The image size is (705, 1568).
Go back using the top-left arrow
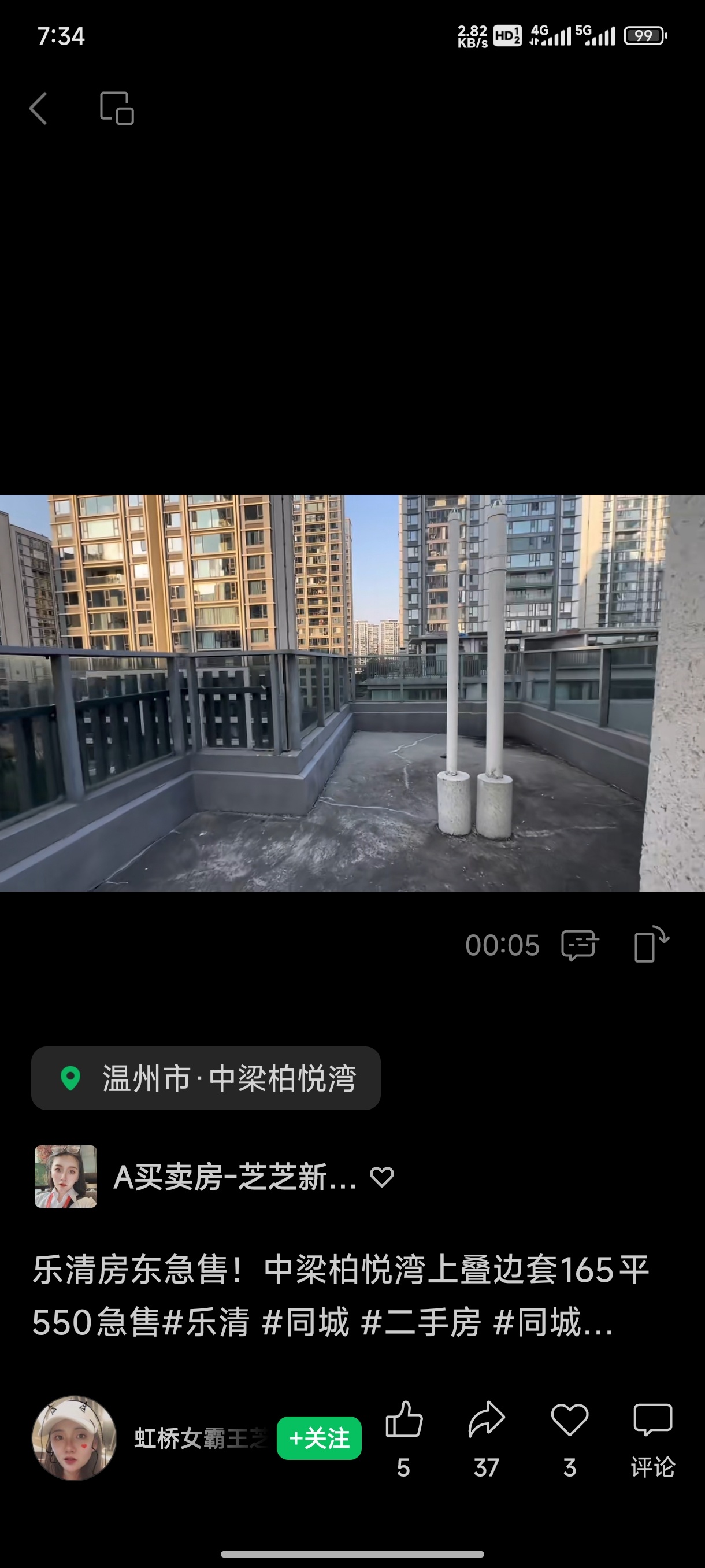coord(38,108)
